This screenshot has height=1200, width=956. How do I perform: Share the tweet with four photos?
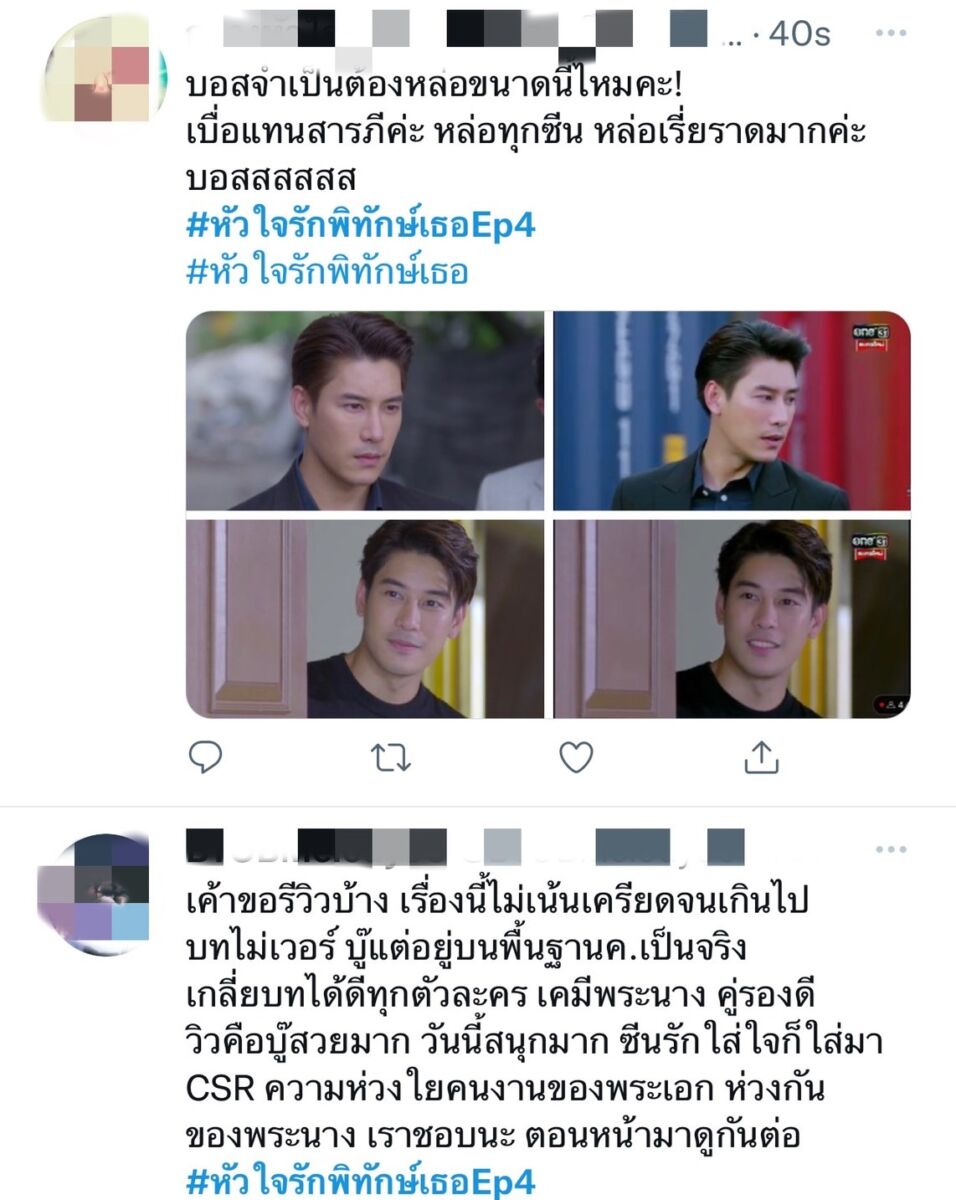tap(761, 757)
